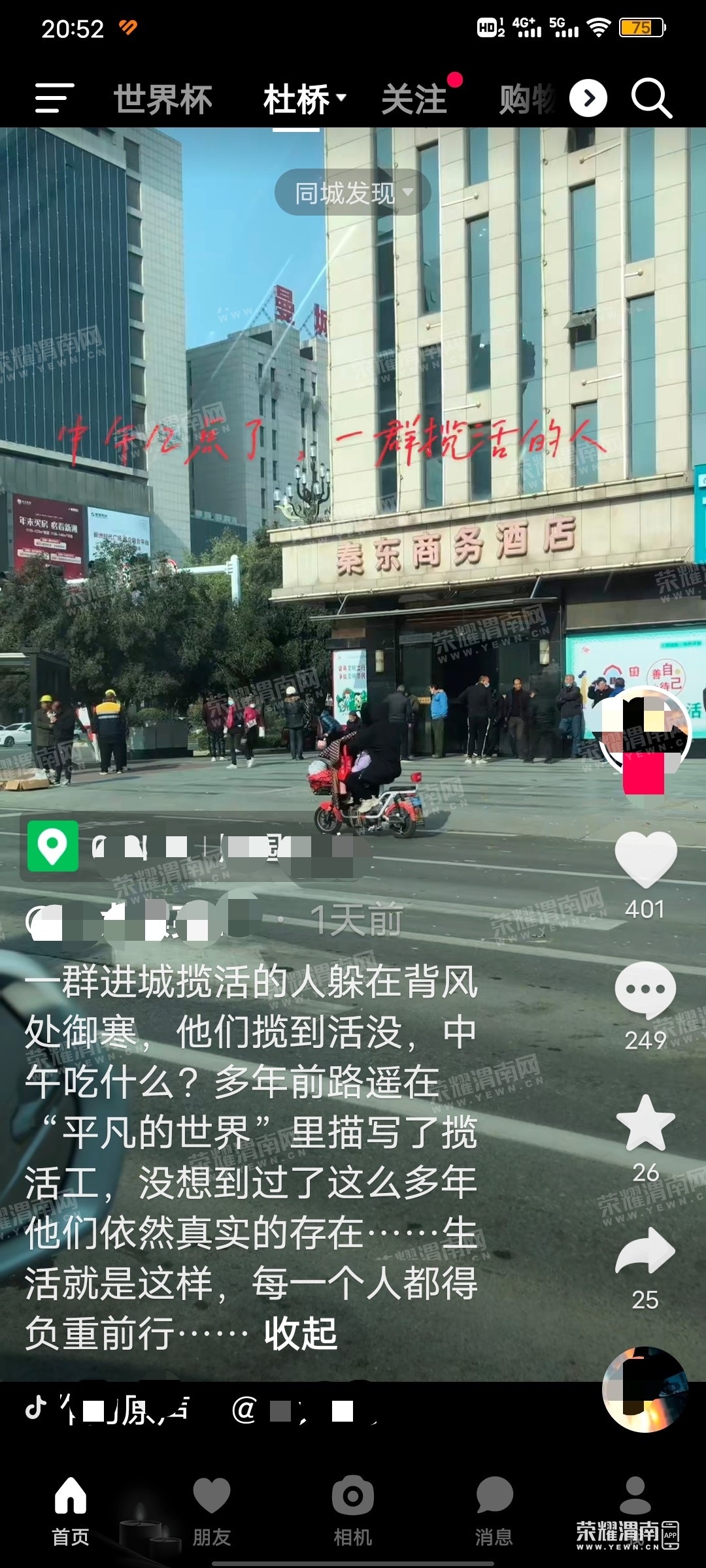Image resolution: width=706 pixels, height=1568 pixels.
Task: Like this video with the heart
Action: click(645, 860)
